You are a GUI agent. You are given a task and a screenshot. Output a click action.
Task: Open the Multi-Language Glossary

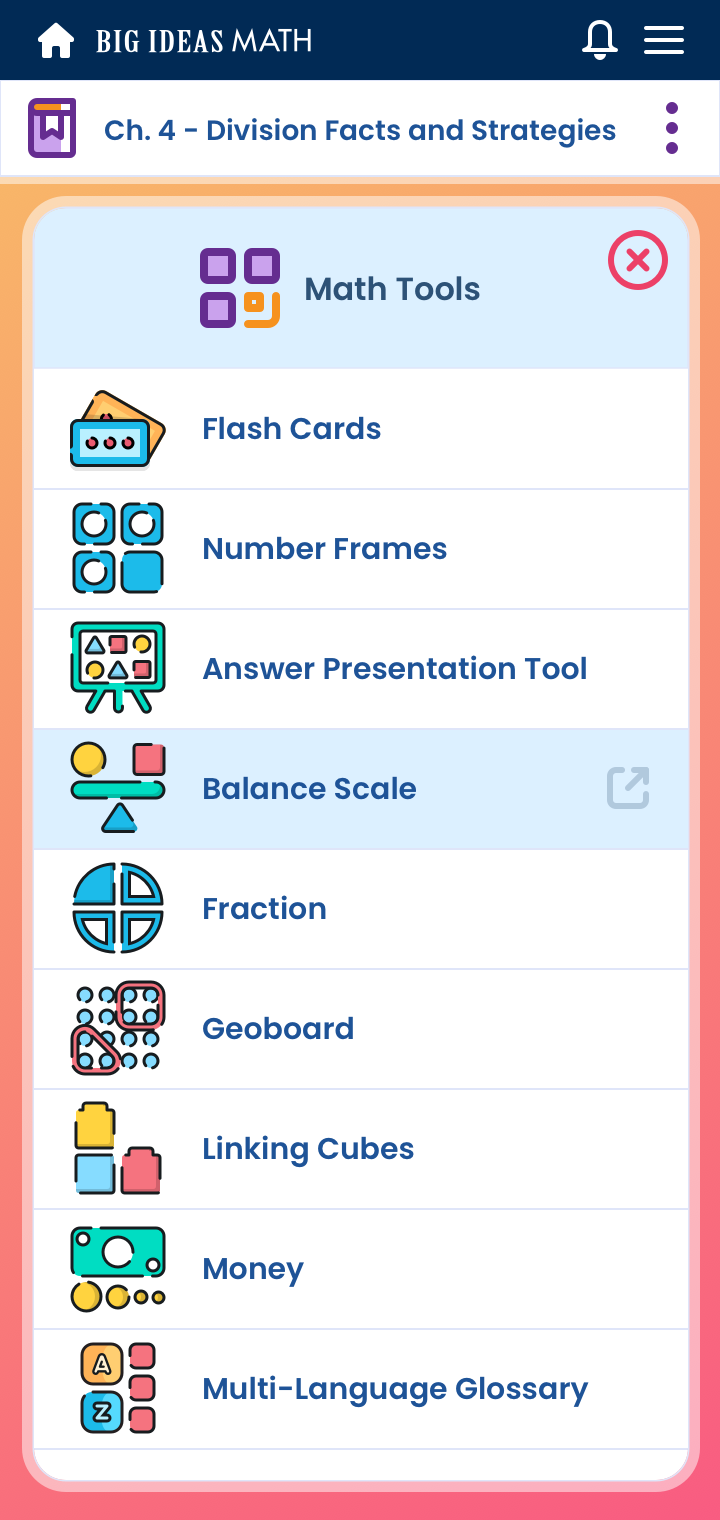pyautogui.click(x=394, y=1389)
